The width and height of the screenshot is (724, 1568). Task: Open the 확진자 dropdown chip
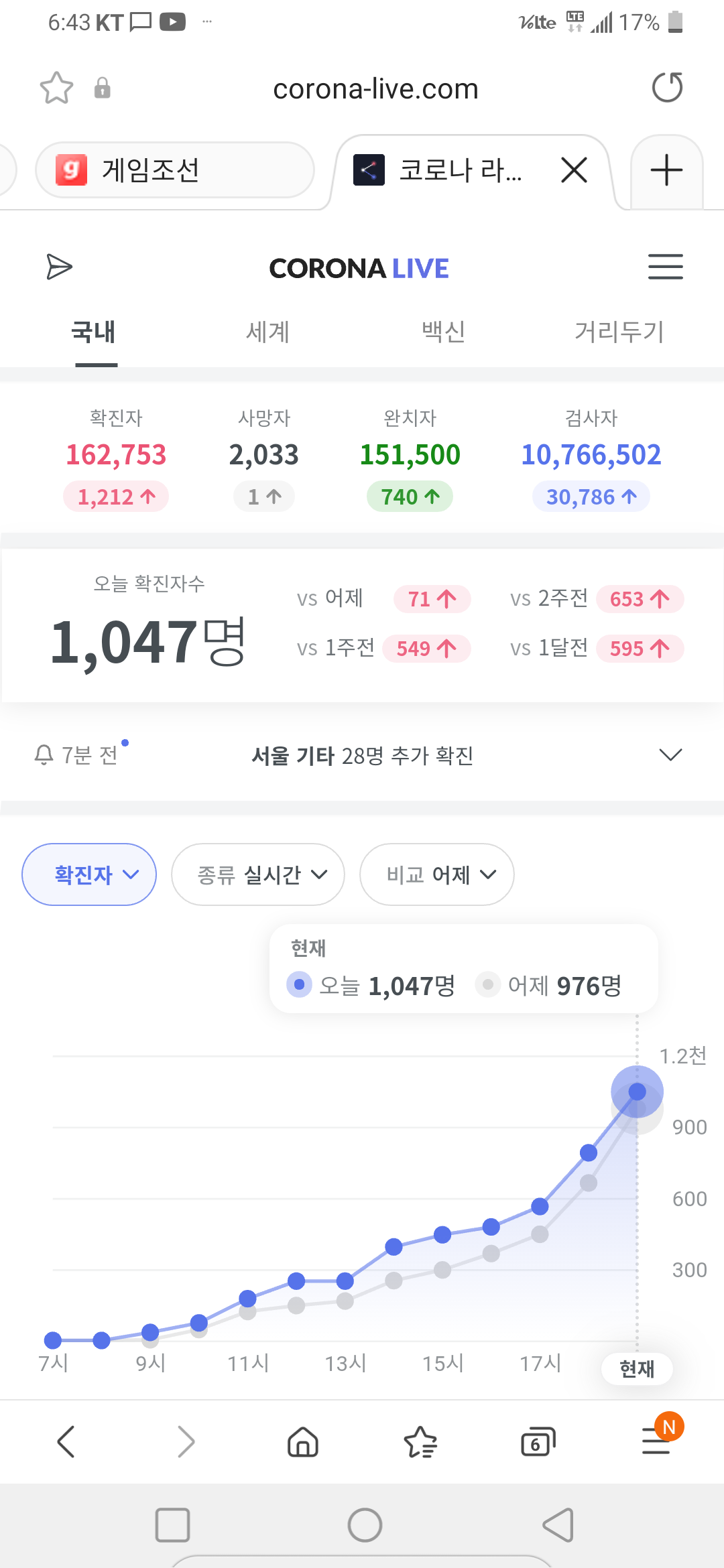[89, 874]
